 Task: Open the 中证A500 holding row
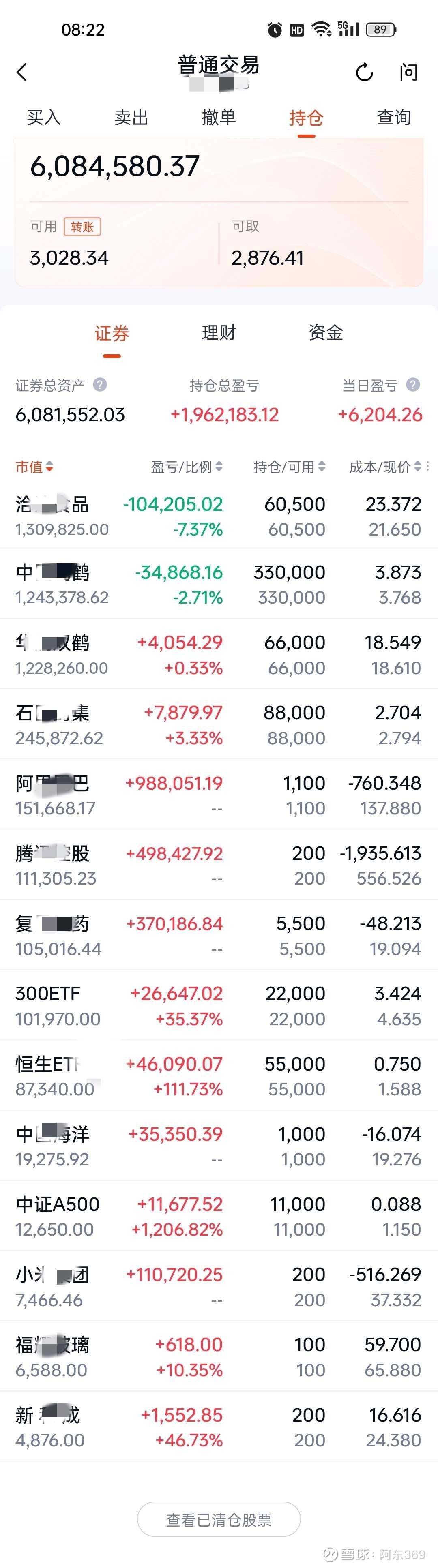(x=219, y=1216)
